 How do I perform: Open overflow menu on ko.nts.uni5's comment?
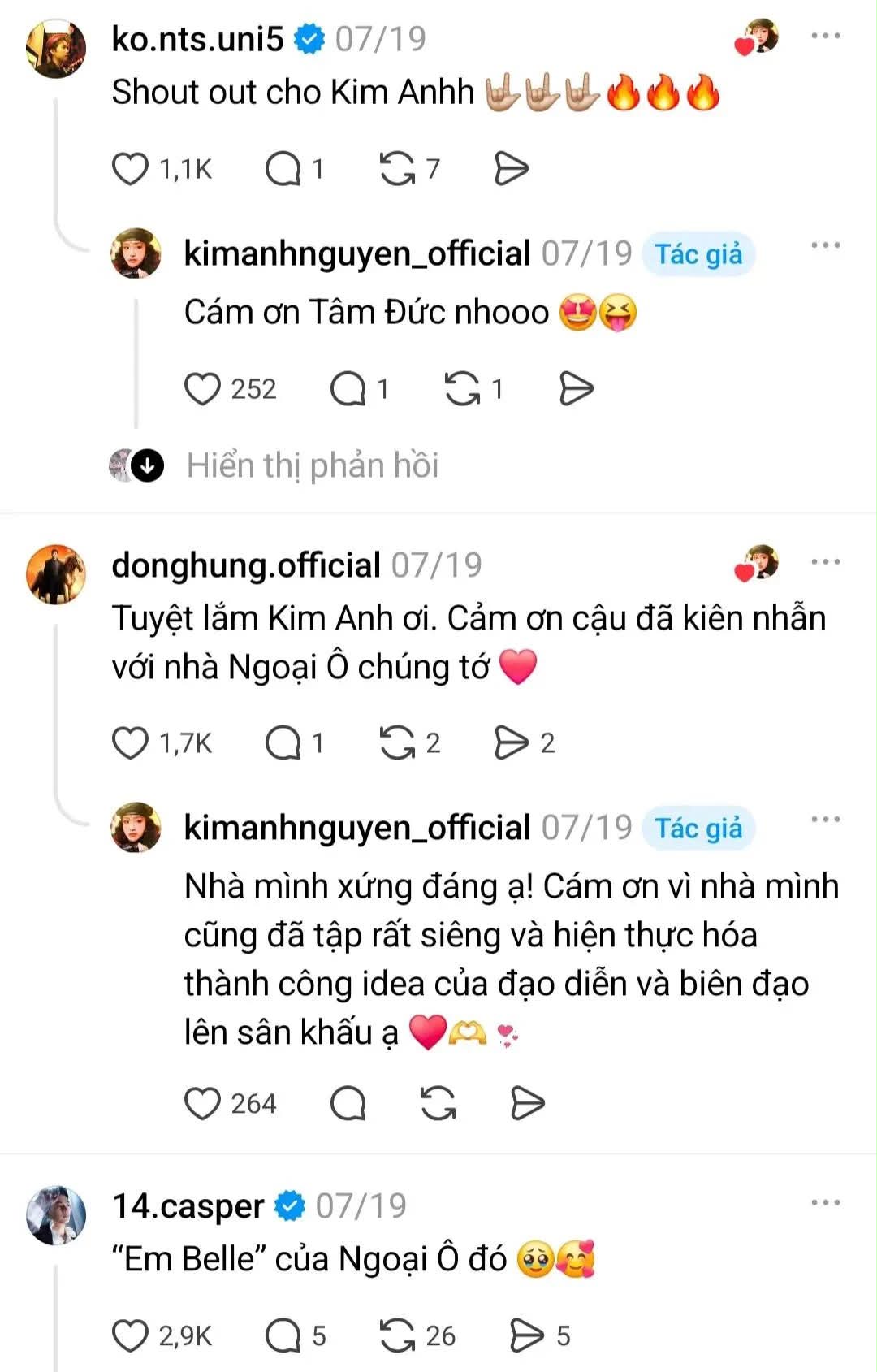(x=825, y=36)
